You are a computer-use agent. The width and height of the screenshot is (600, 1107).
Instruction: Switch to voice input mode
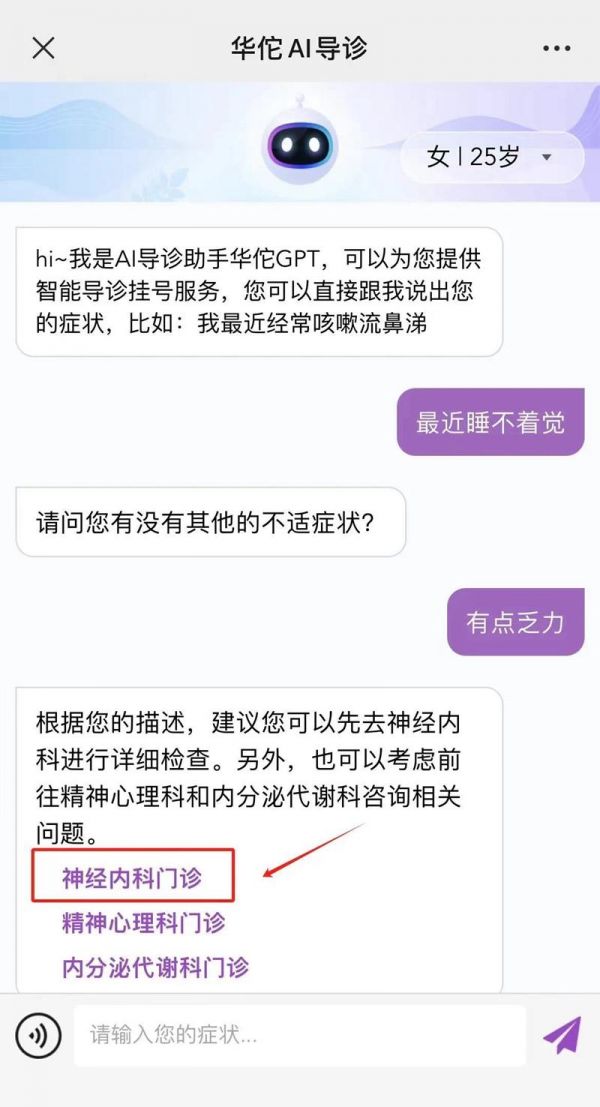coord(38,1036)
